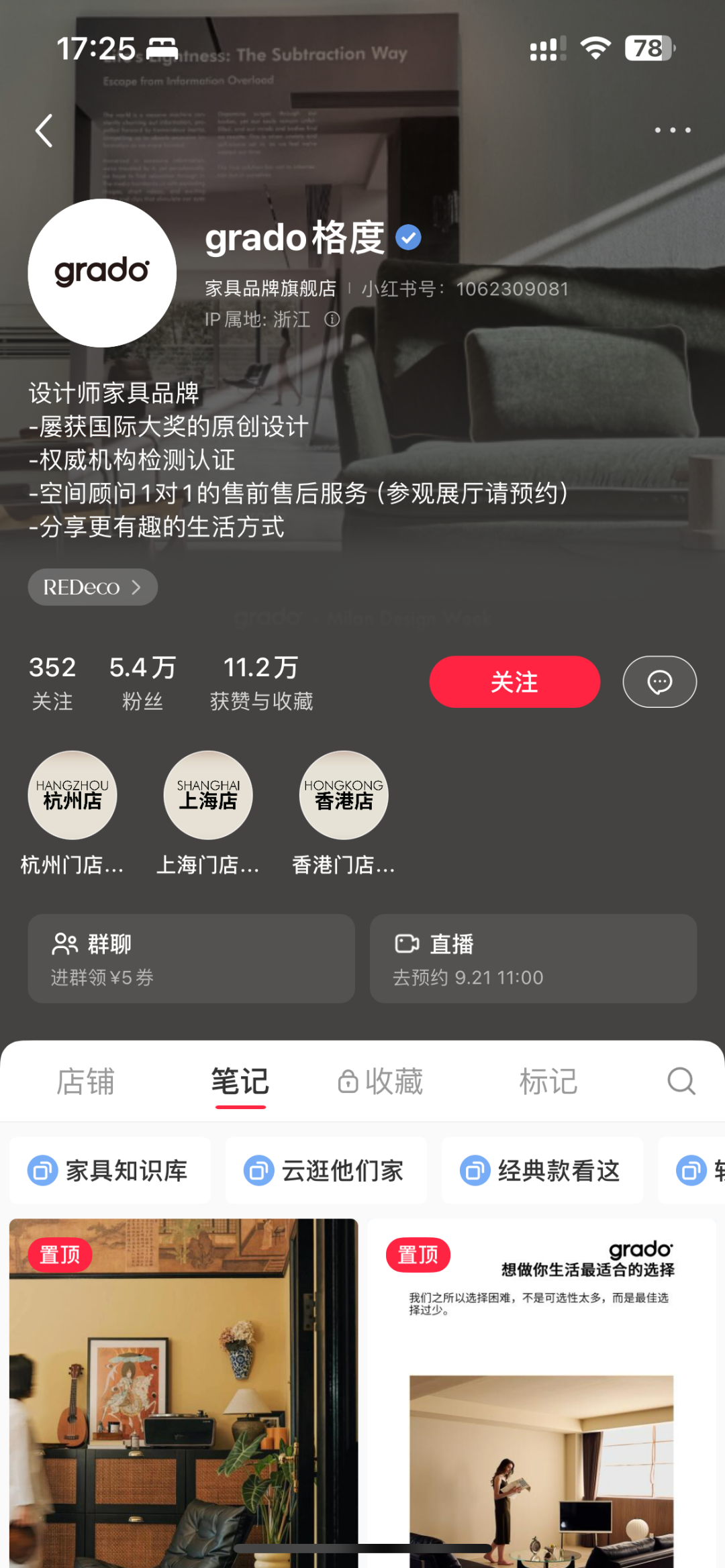Viewport: 725px width, 1568px height.
Task: Select the 经典款看这 collection chip
Action: coord(542,1171)
